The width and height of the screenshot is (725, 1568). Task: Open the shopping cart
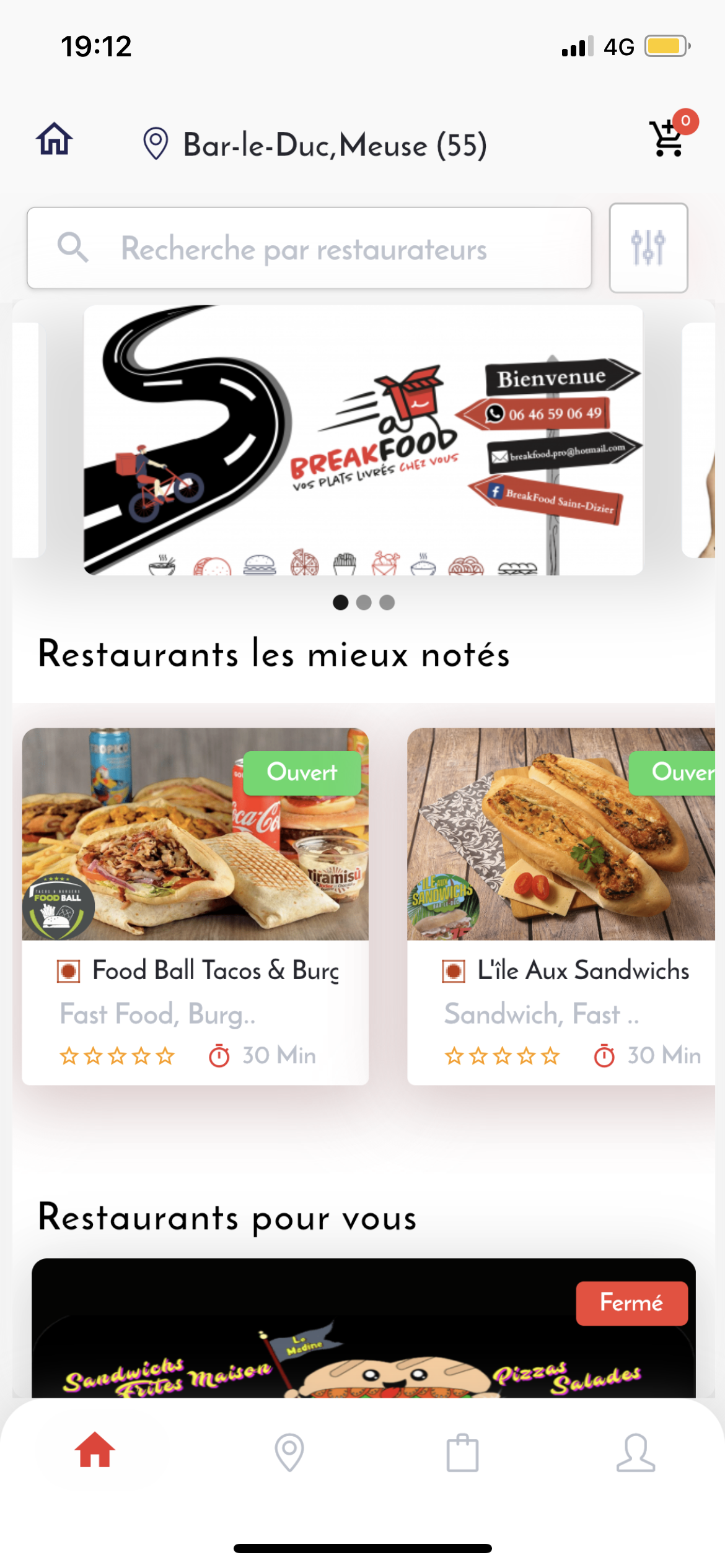click(667, 139)
